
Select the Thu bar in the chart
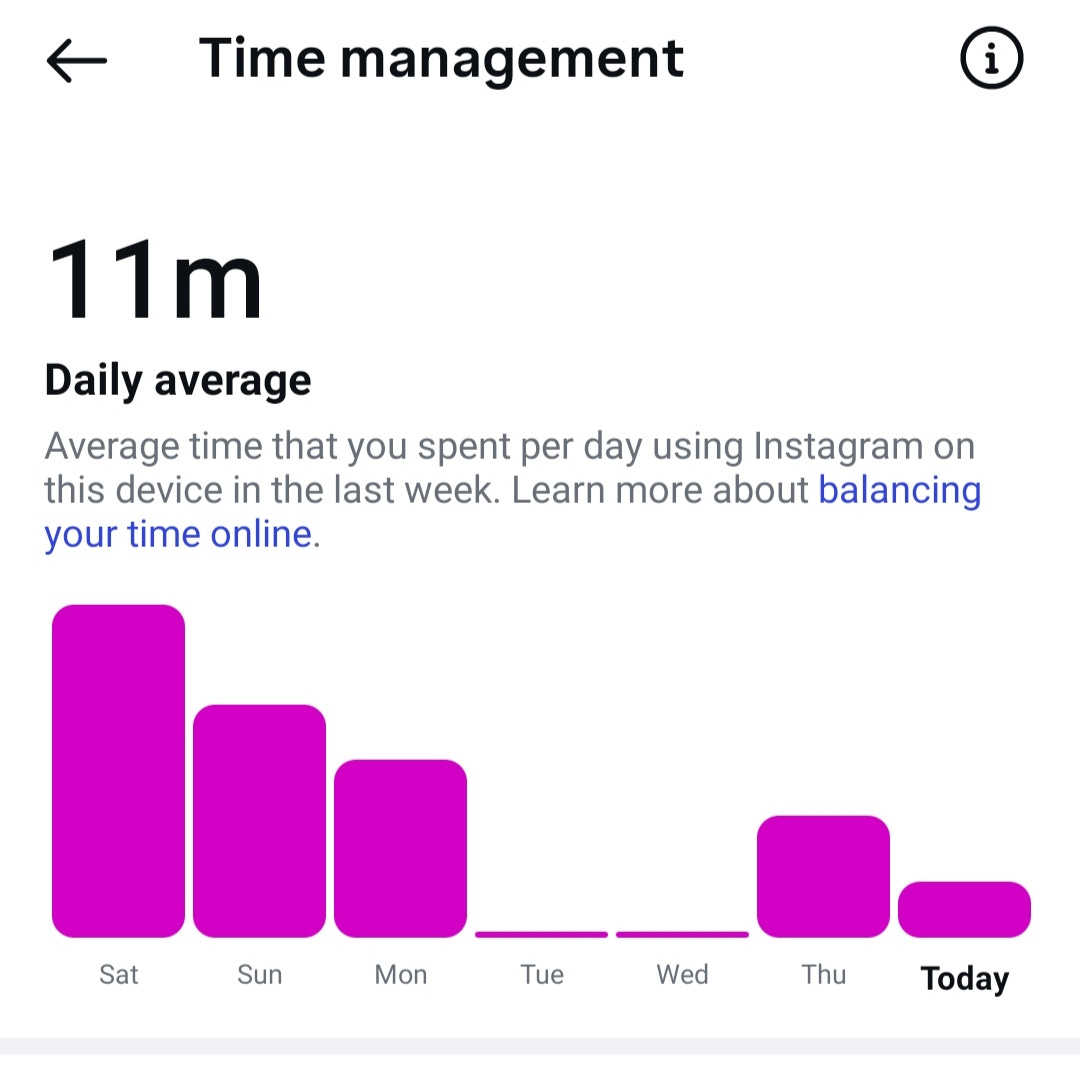[823, 876]
